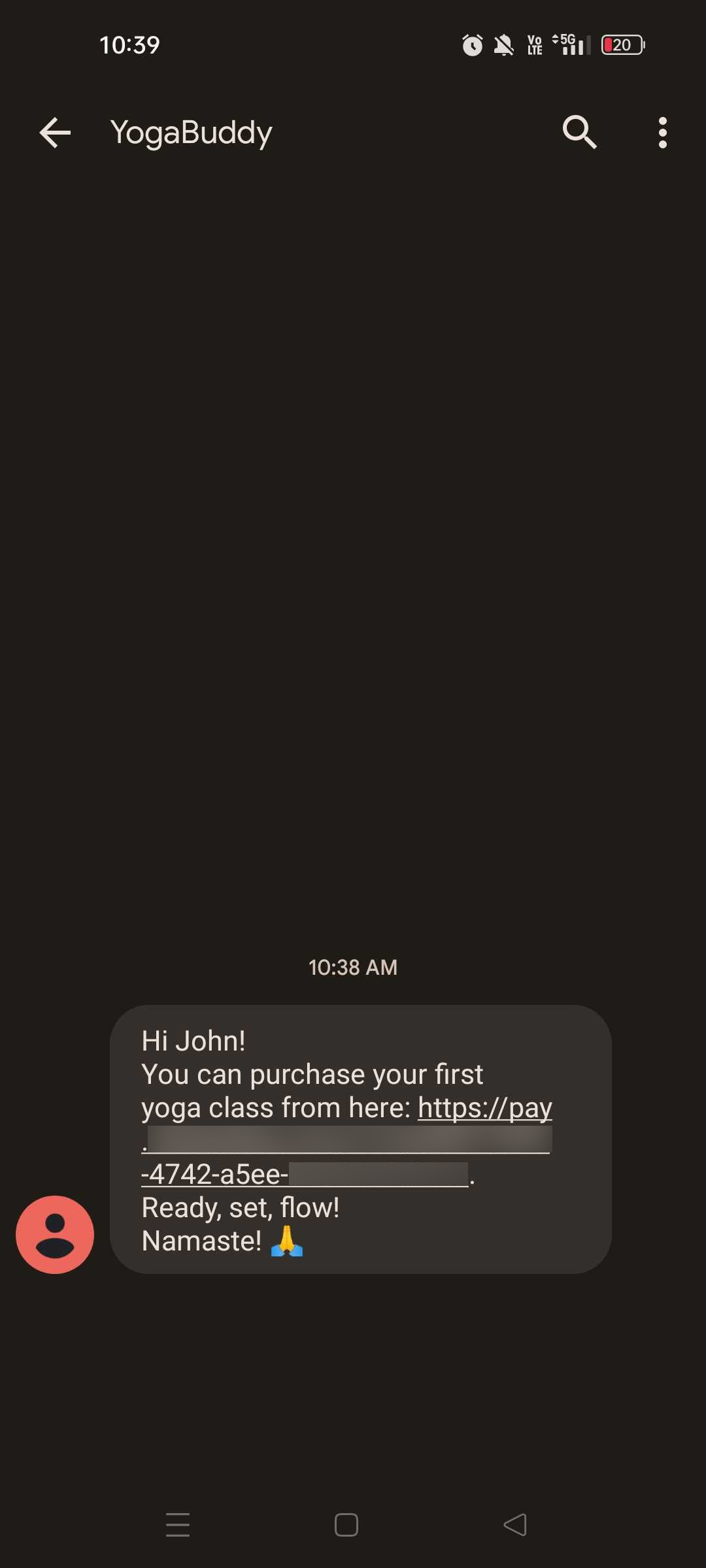The width and height of the screenshot is (706, 1568).
Task: Select the 'Hi John!' greeting text
Action: pyautogui.click(x=193, y=1039)
